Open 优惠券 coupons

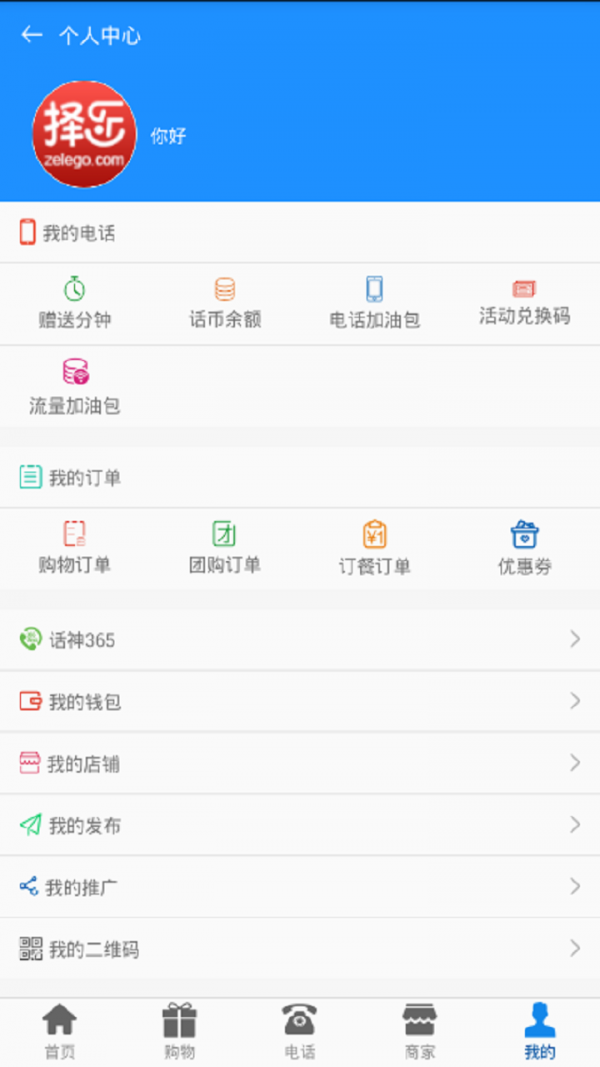524,548
